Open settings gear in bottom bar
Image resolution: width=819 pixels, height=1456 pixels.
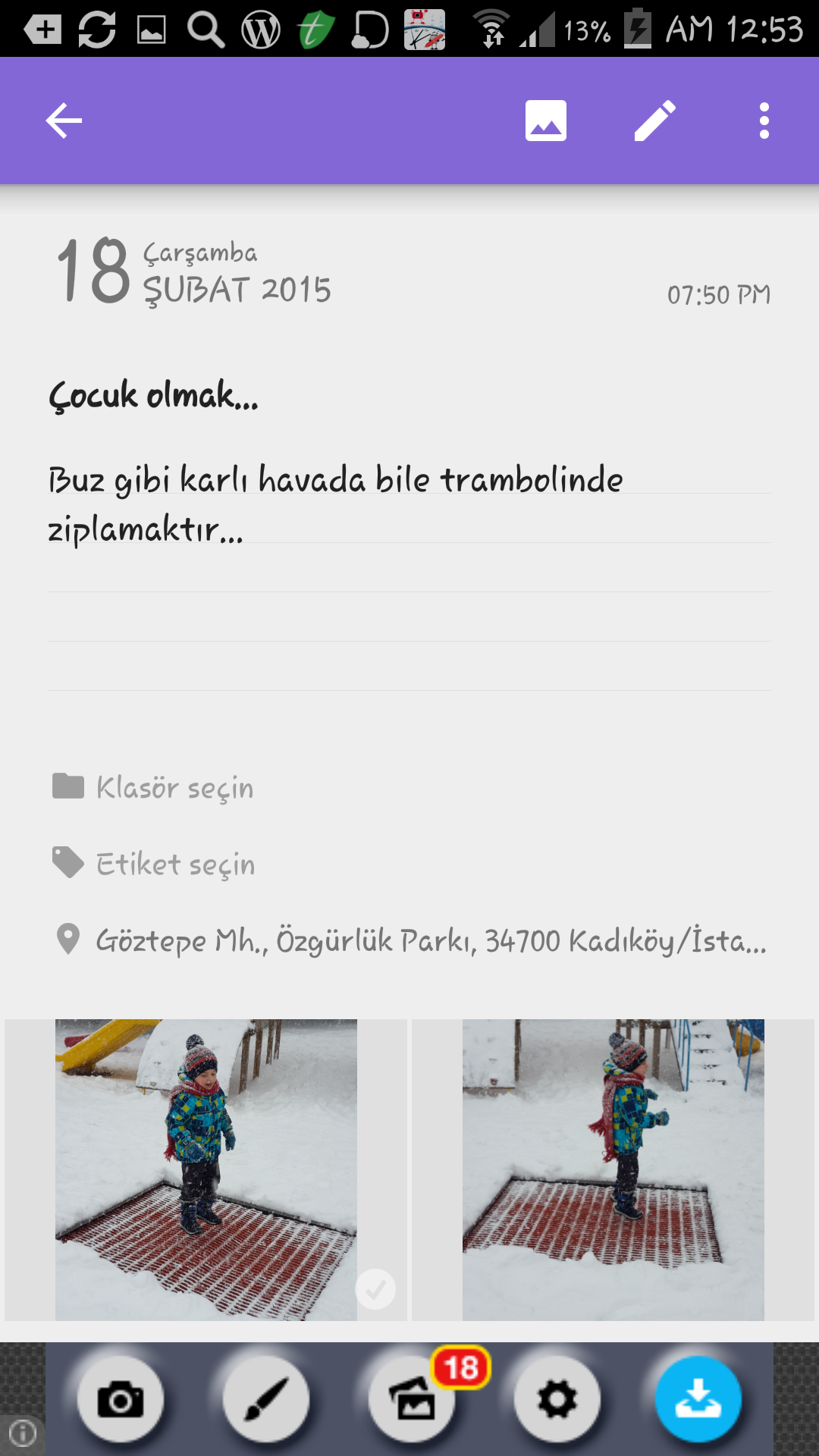coord(557,1399)
